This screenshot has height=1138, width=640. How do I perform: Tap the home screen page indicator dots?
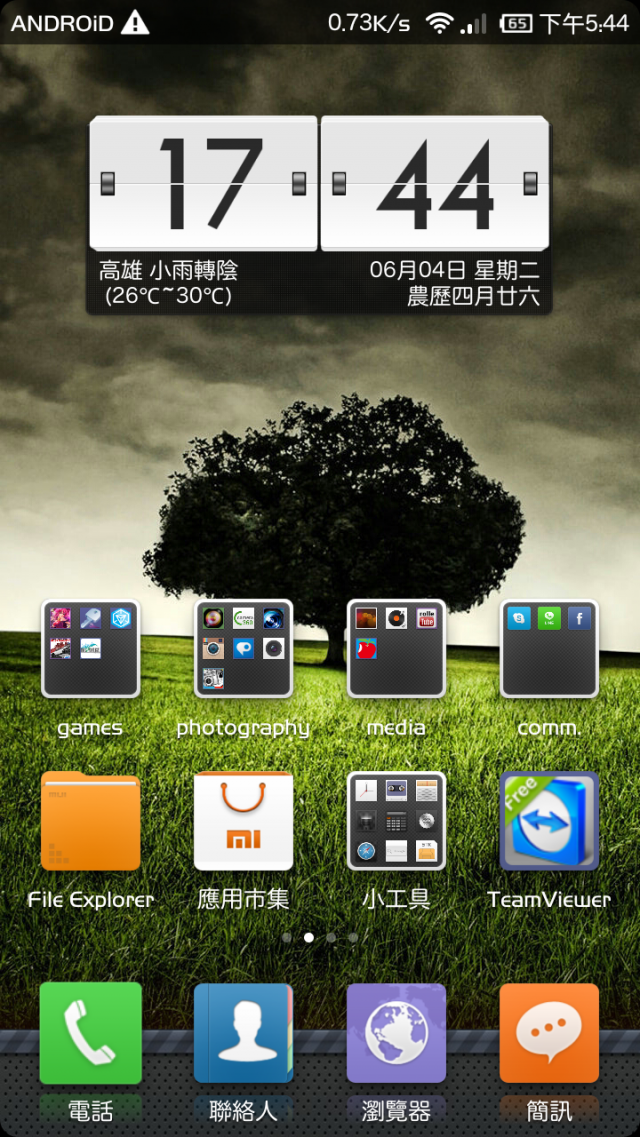319,938
